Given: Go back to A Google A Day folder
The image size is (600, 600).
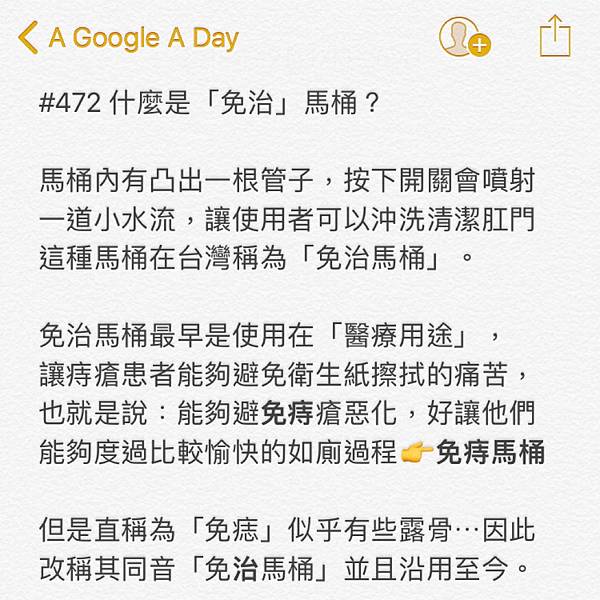Looking at the screenshot, I should point(128,38).
